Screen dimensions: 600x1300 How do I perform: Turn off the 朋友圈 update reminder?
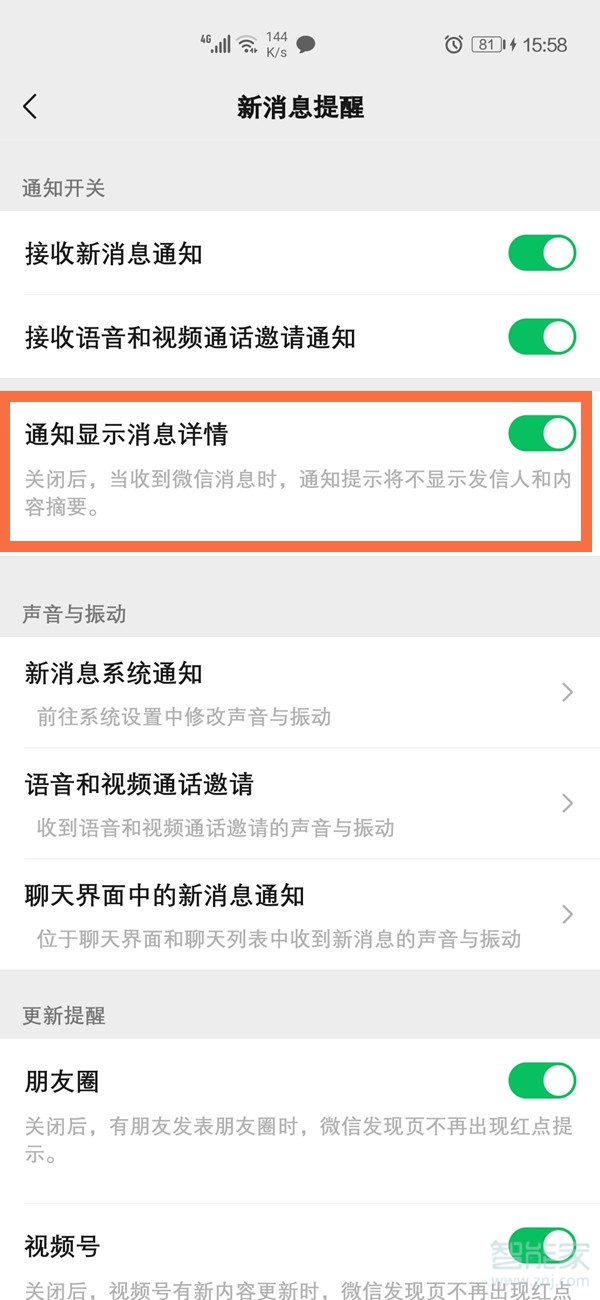(x=542, y=1081)
